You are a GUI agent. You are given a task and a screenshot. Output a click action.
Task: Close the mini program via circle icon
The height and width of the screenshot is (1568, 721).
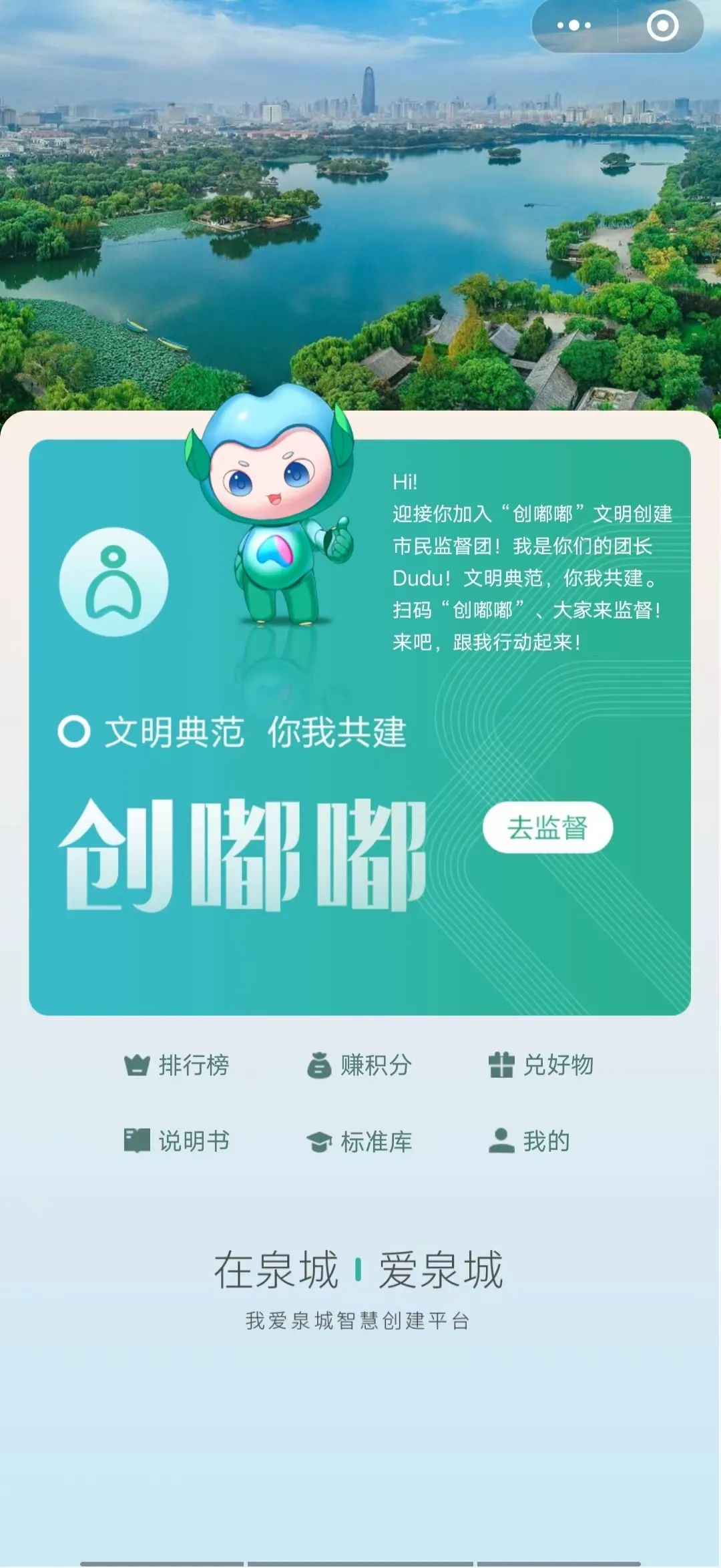pyautogui.click(x=662, y=26)
